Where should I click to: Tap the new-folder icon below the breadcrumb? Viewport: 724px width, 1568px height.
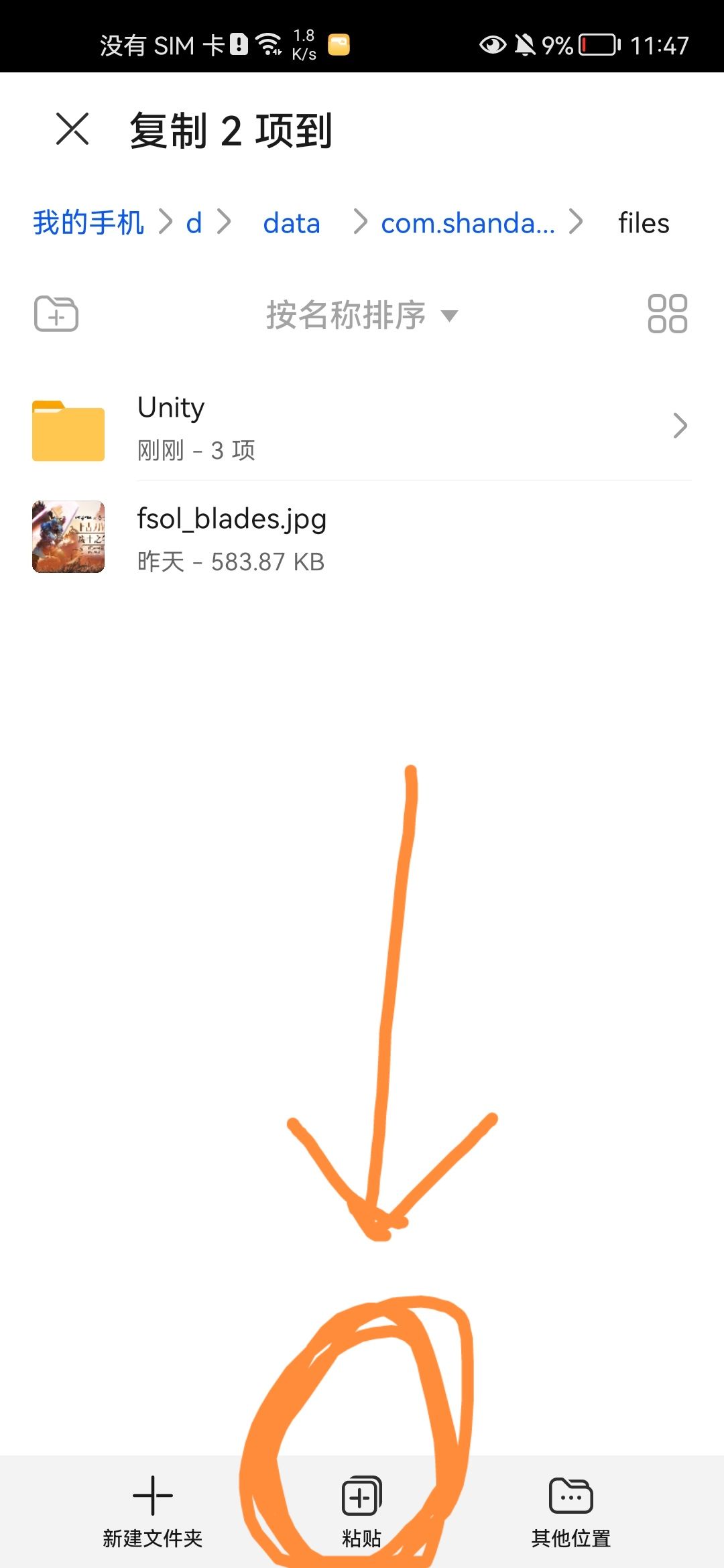coord(54,314)
